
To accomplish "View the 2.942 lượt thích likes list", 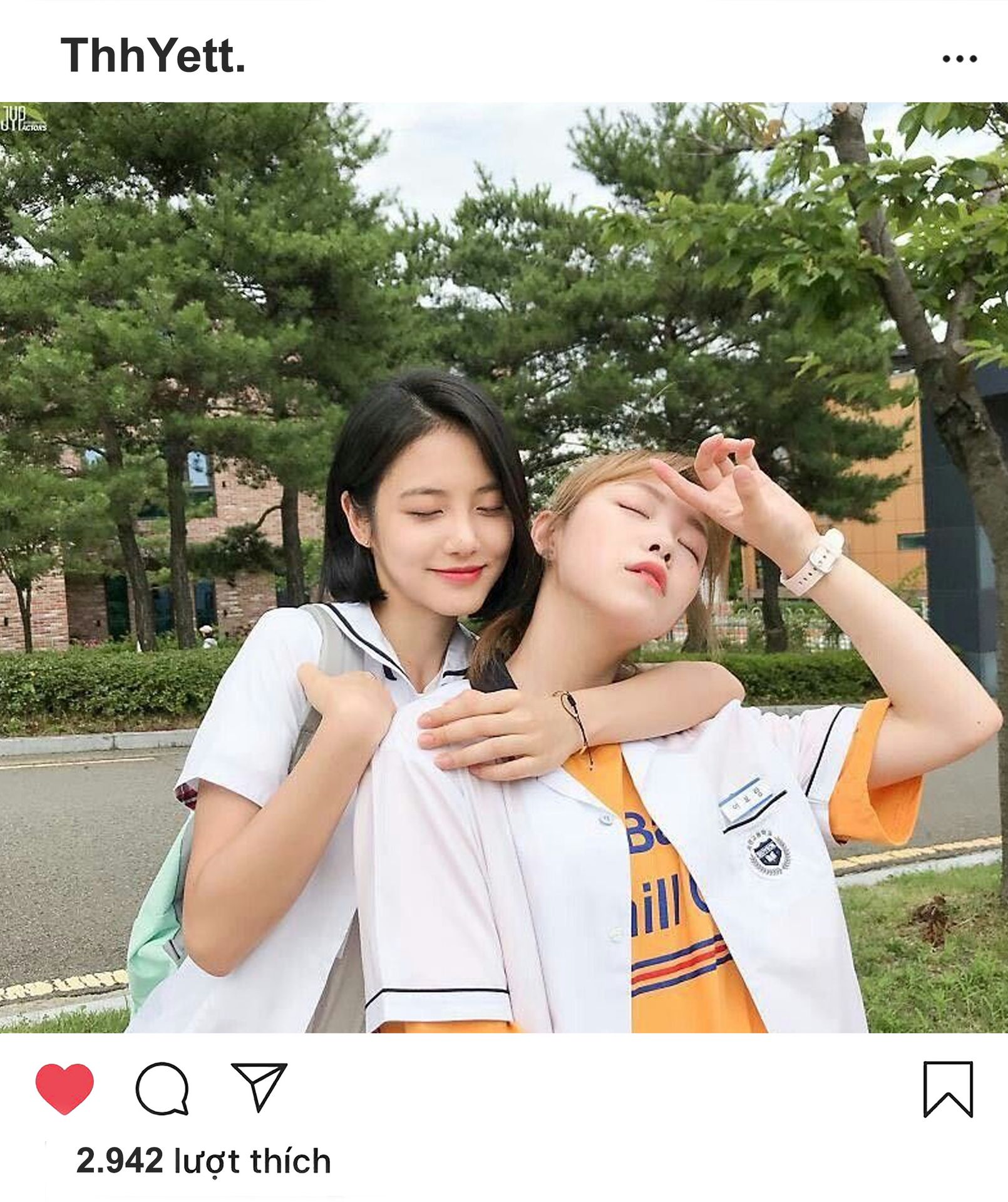I will [x=203, y=1161].
